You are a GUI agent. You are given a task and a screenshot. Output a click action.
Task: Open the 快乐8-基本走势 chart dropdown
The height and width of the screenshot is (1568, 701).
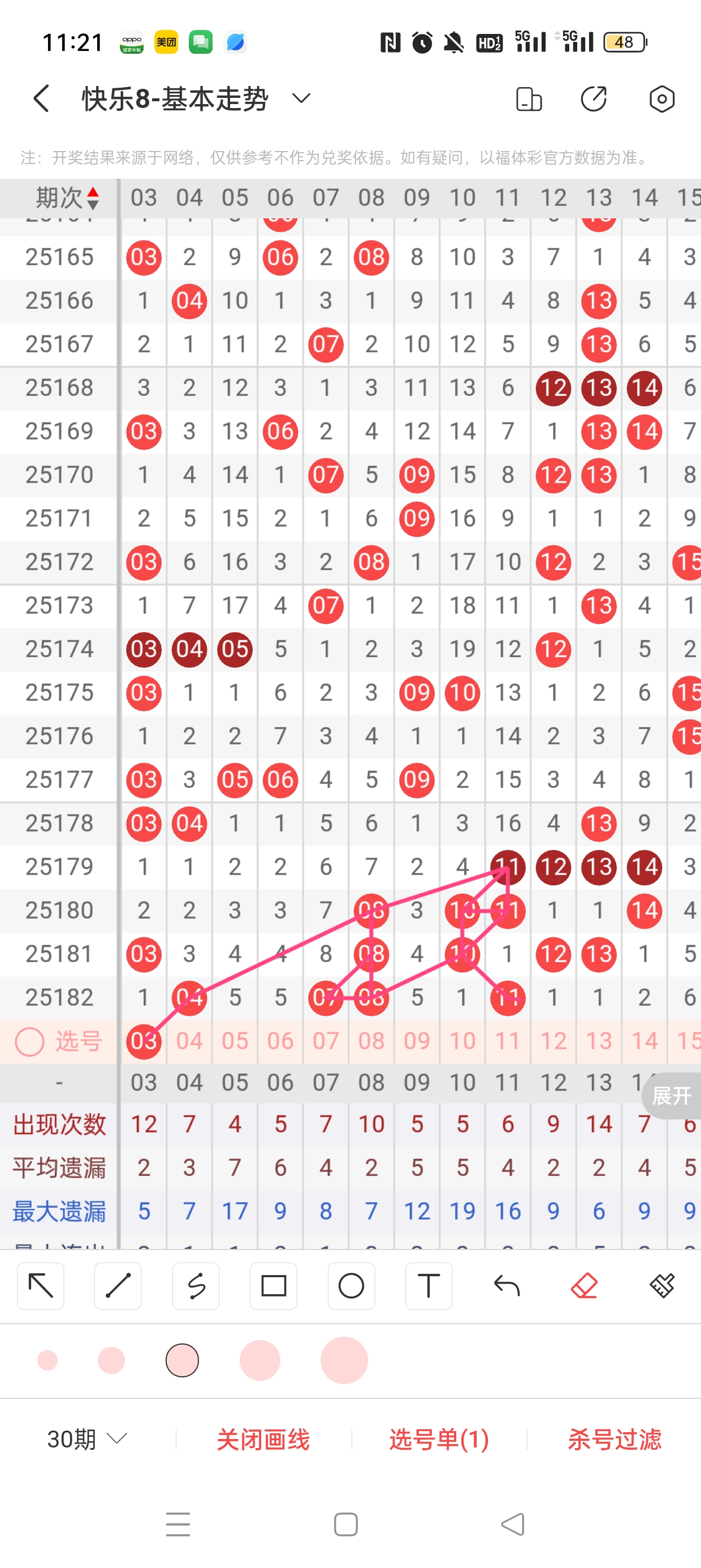(x=301, y=98)
